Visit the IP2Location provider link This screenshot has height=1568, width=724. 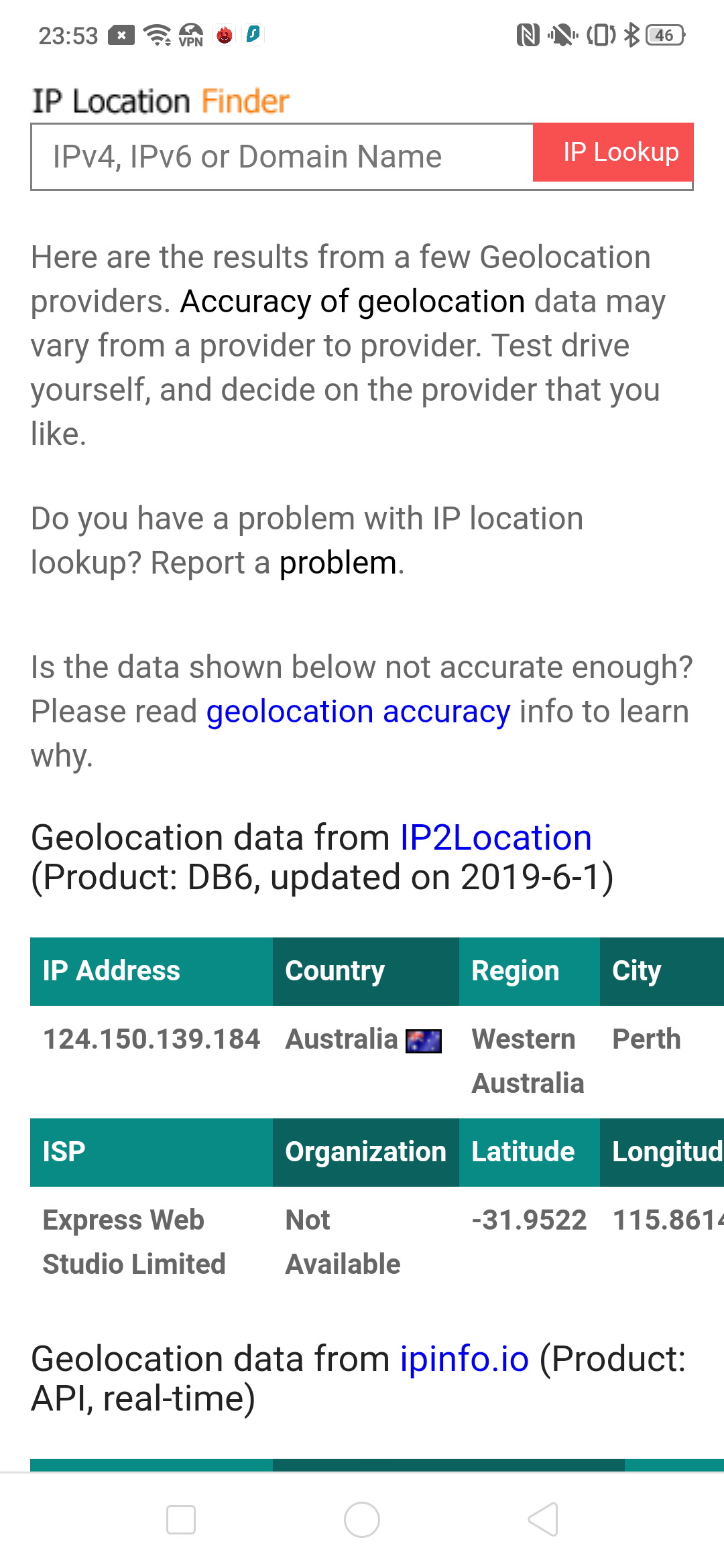pos(495,838)
